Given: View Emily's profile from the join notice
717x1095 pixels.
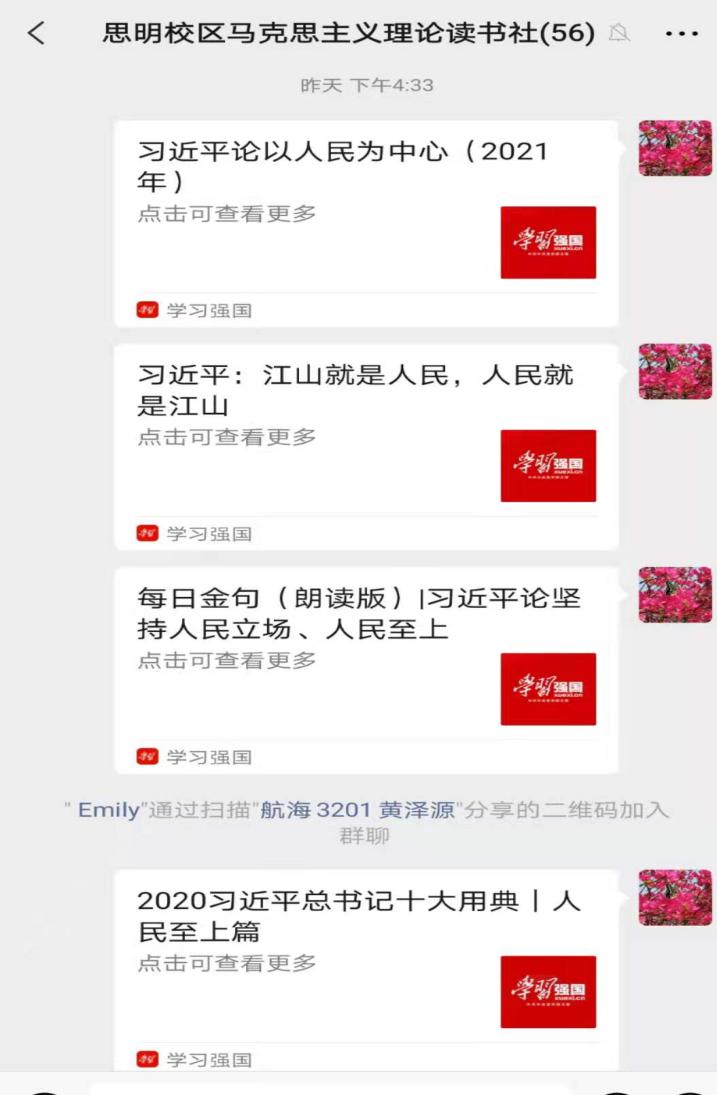Looking at the screenshot, I should 110,810.
